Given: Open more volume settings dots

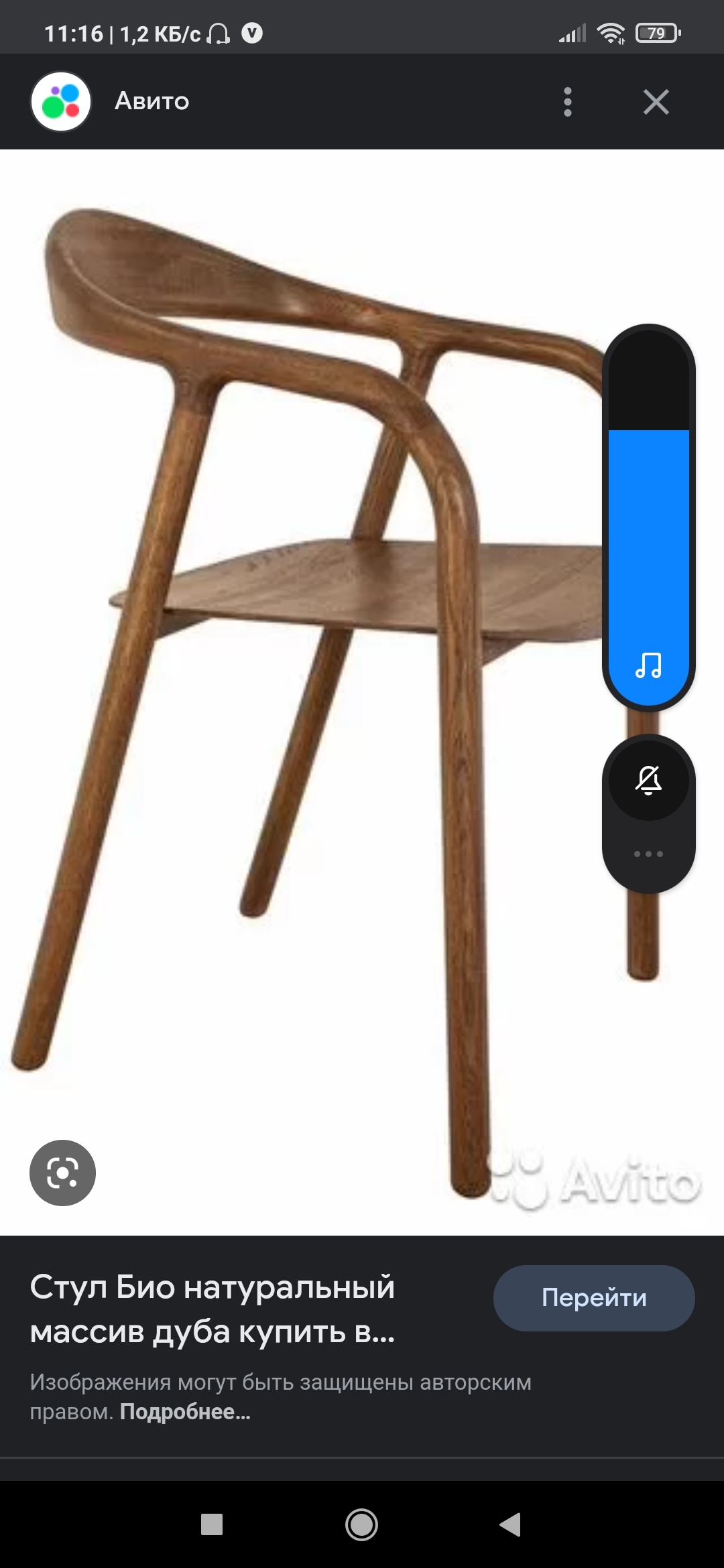Looking at the screenshot, I should [648, 854].
